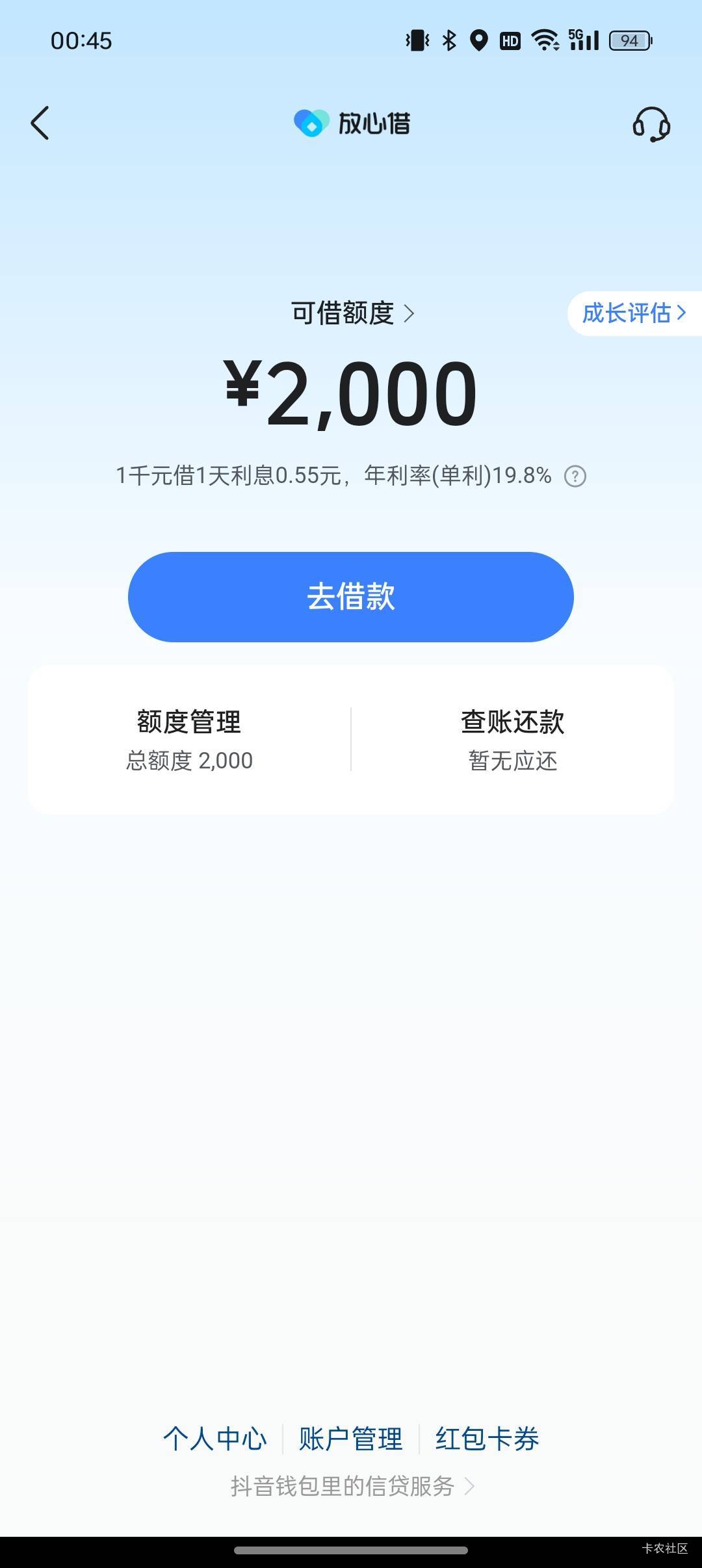Image resolution: width=702 pixels, height=1568 pixels.
Task: Open 可借额度 details
Action: [352, 313]
